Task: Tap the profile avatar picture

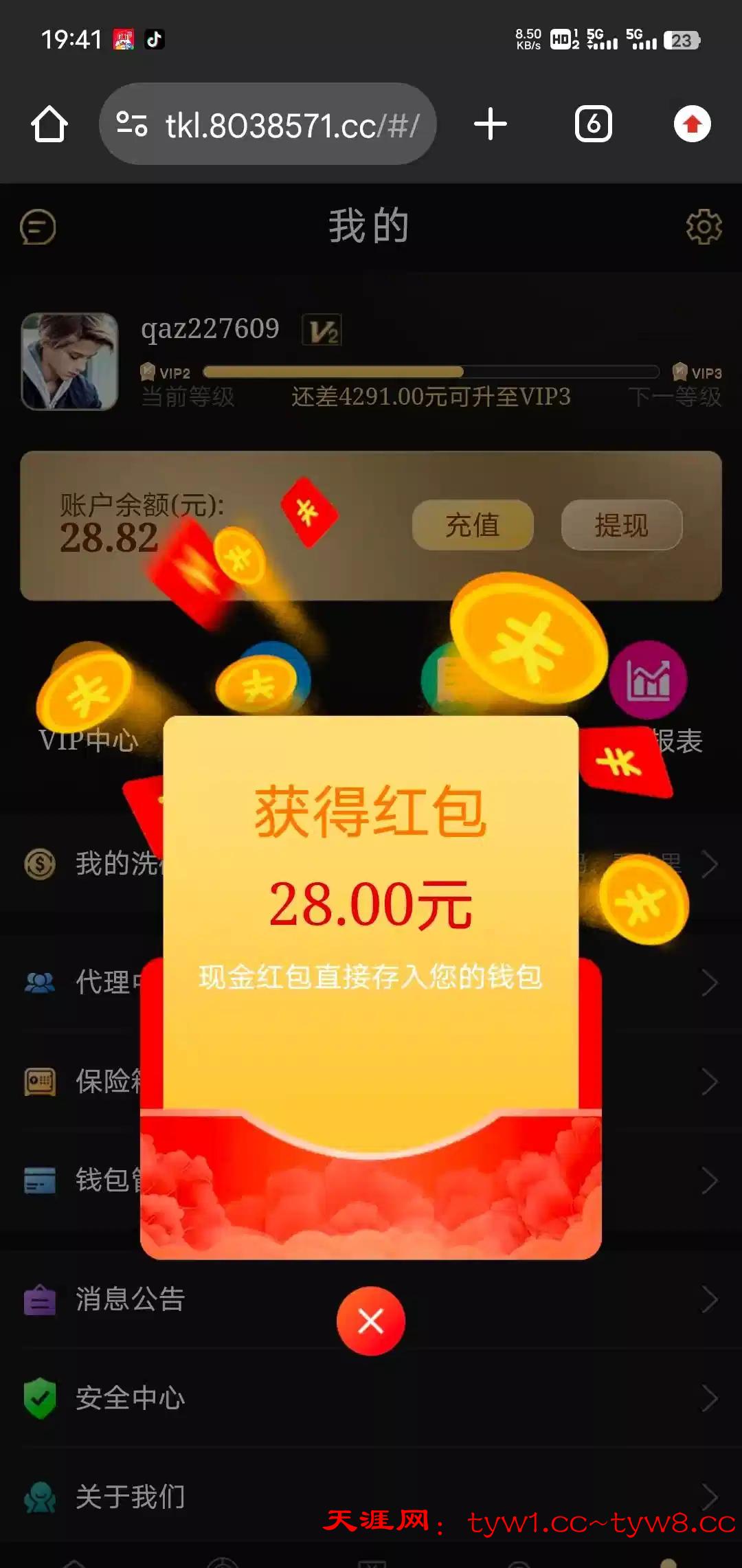Action: pos(69,361)
